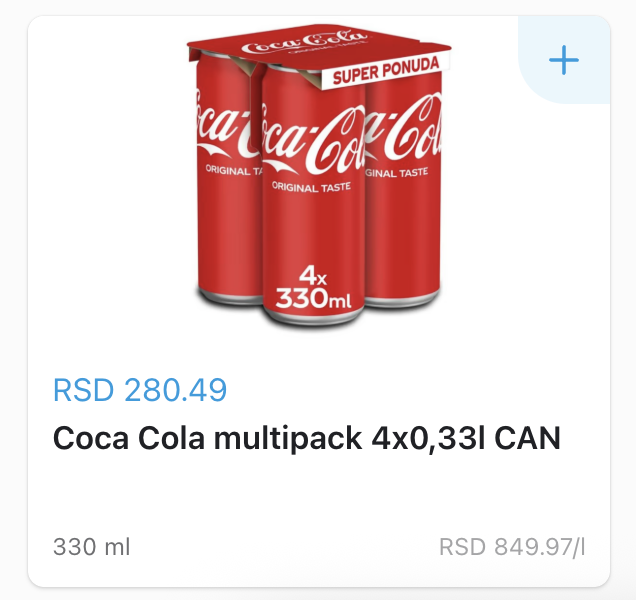Add Coca Cola multipack to cart
This screenshot has height=600, width=636.
click(x=564, y=61)
